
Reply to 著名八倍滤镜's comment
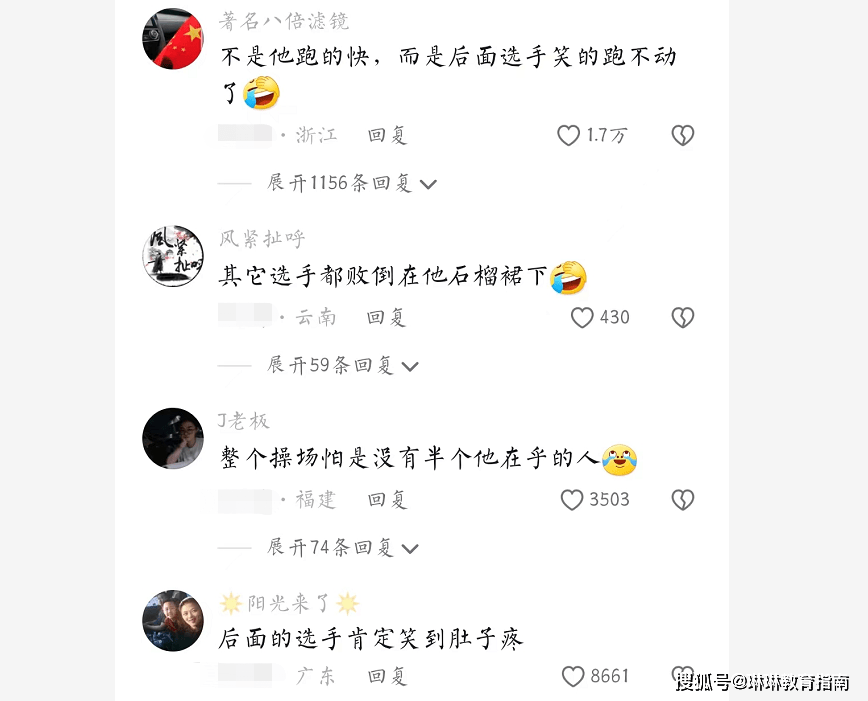(387, 135)
